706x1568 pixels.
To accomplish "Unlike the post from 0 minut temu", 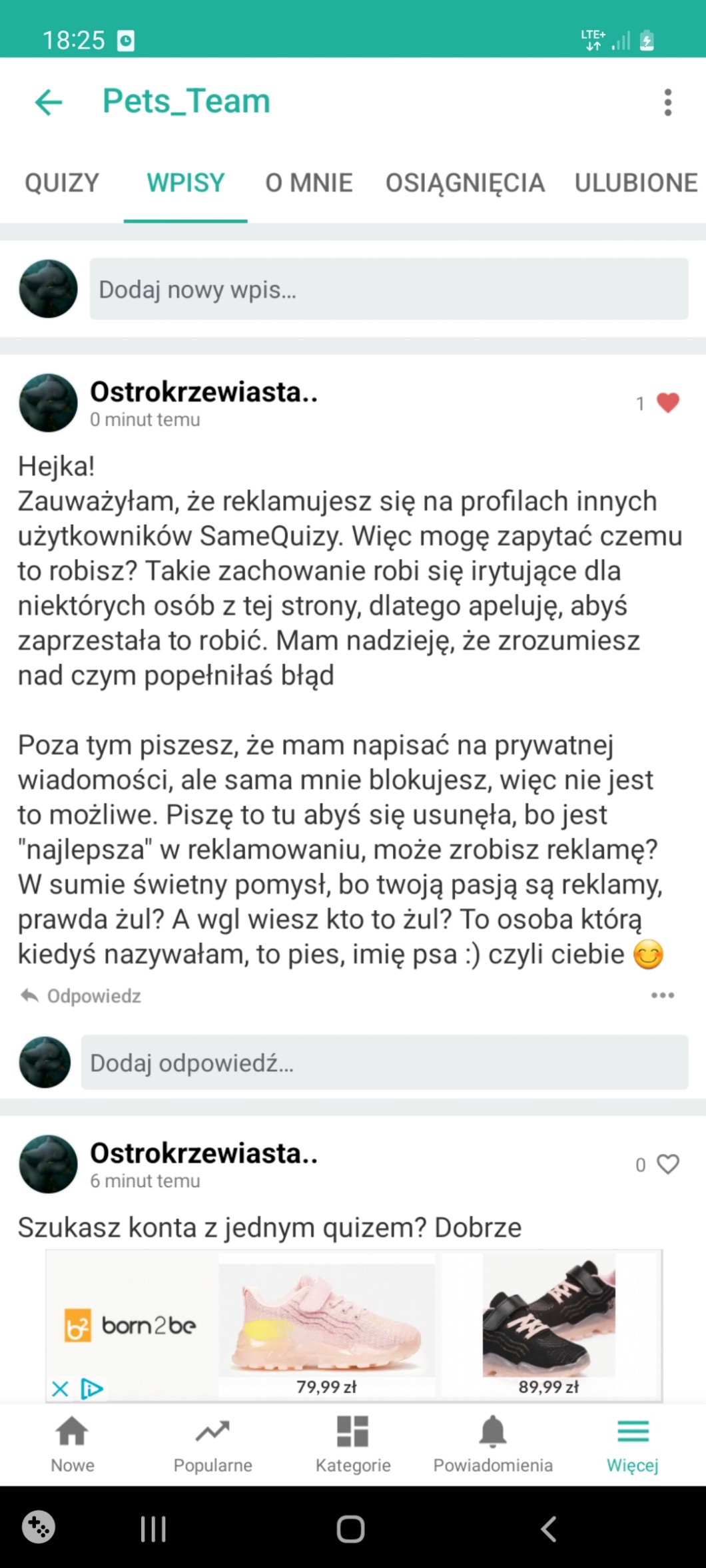I will click(667, 403).
